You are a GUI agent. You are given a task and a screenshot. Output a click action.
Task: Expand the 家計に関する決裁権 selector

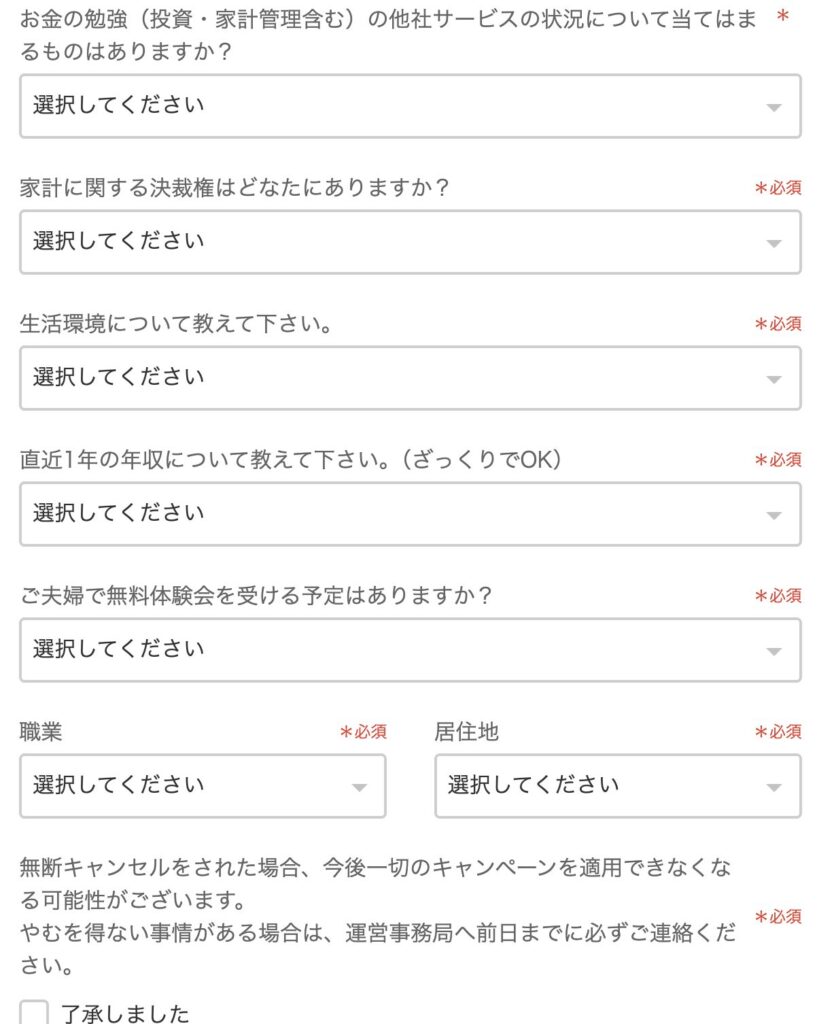(x=410, y=242)
